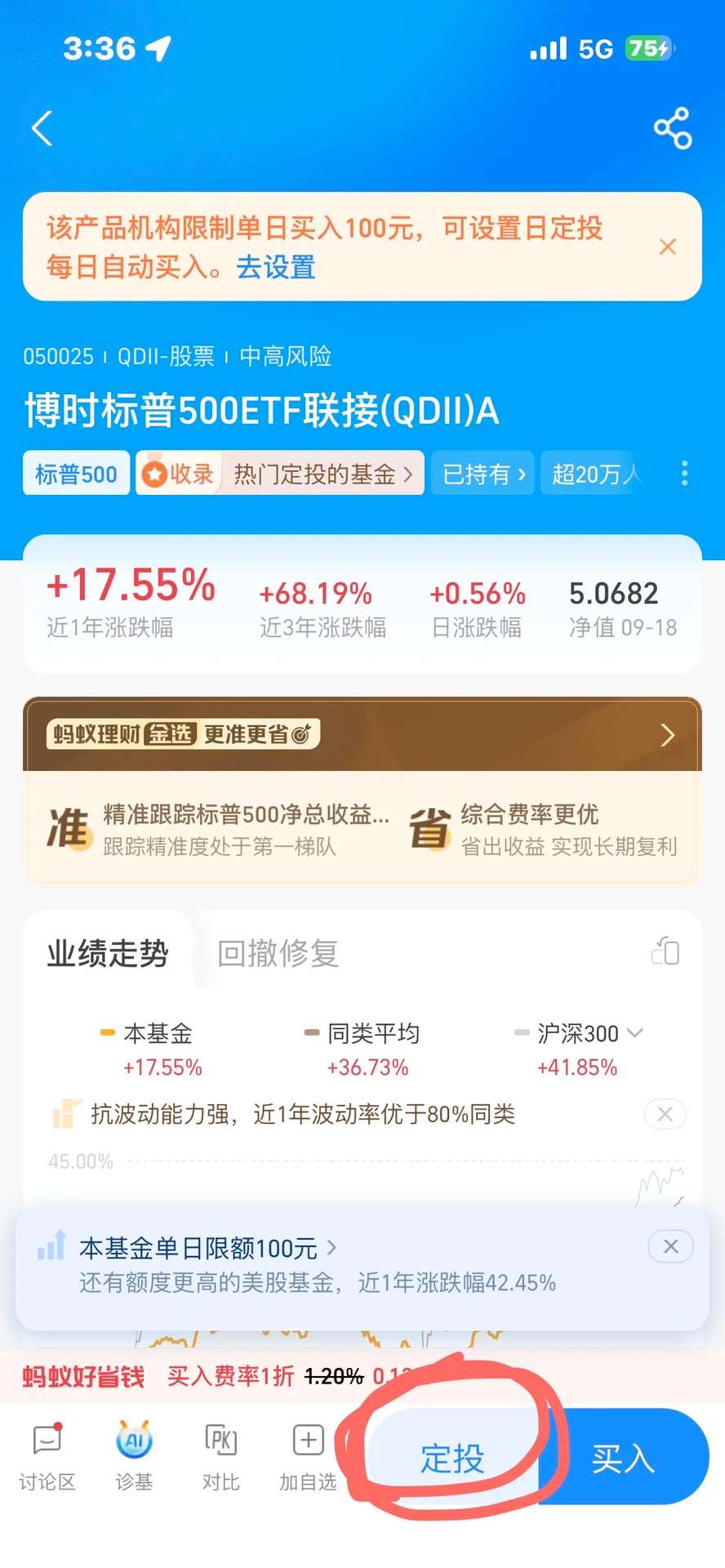Open the 讨论区 discussion area
This screenshot has height=1568, width=725.
47,1459
